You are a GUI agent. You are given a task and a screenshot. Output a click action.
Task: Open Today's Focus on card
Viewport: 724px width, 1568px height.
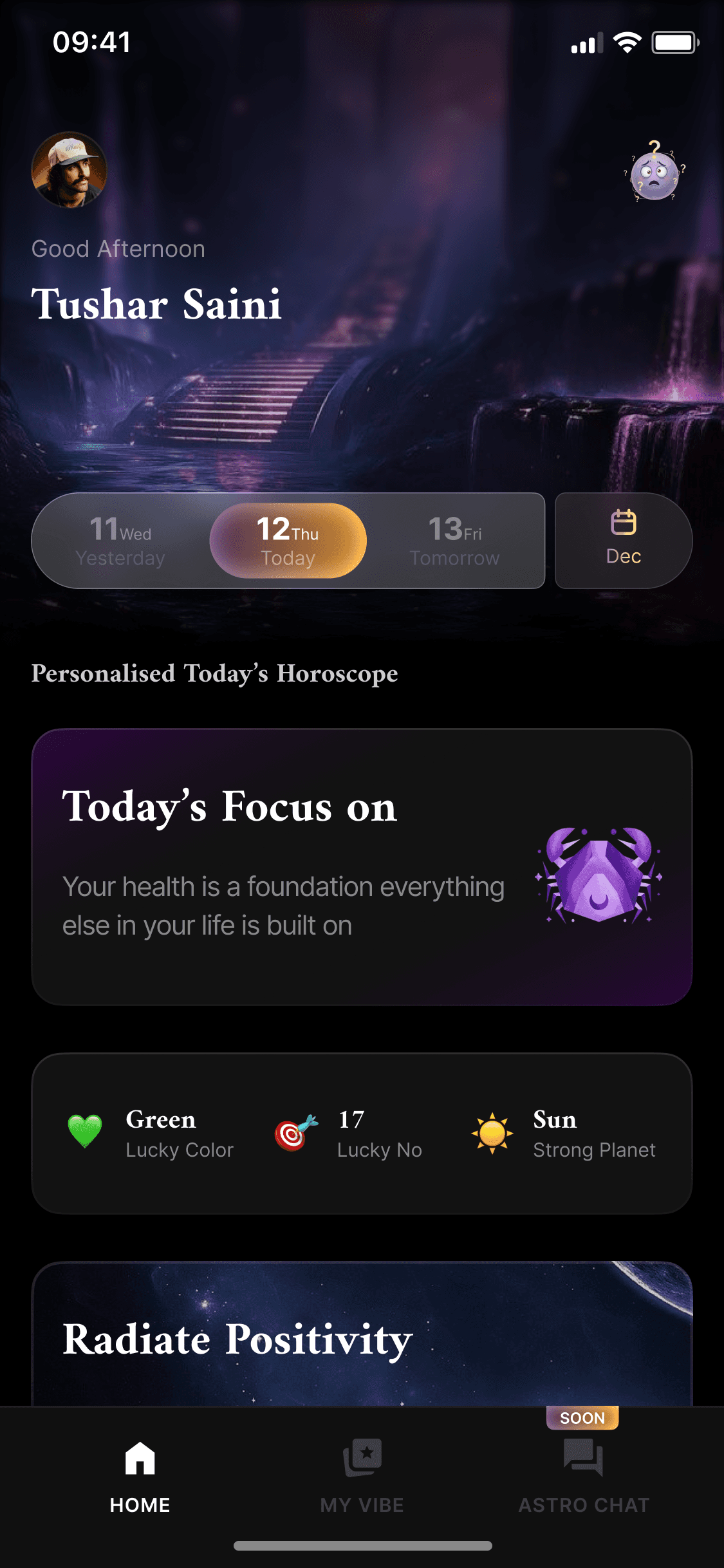pos(362,866)
